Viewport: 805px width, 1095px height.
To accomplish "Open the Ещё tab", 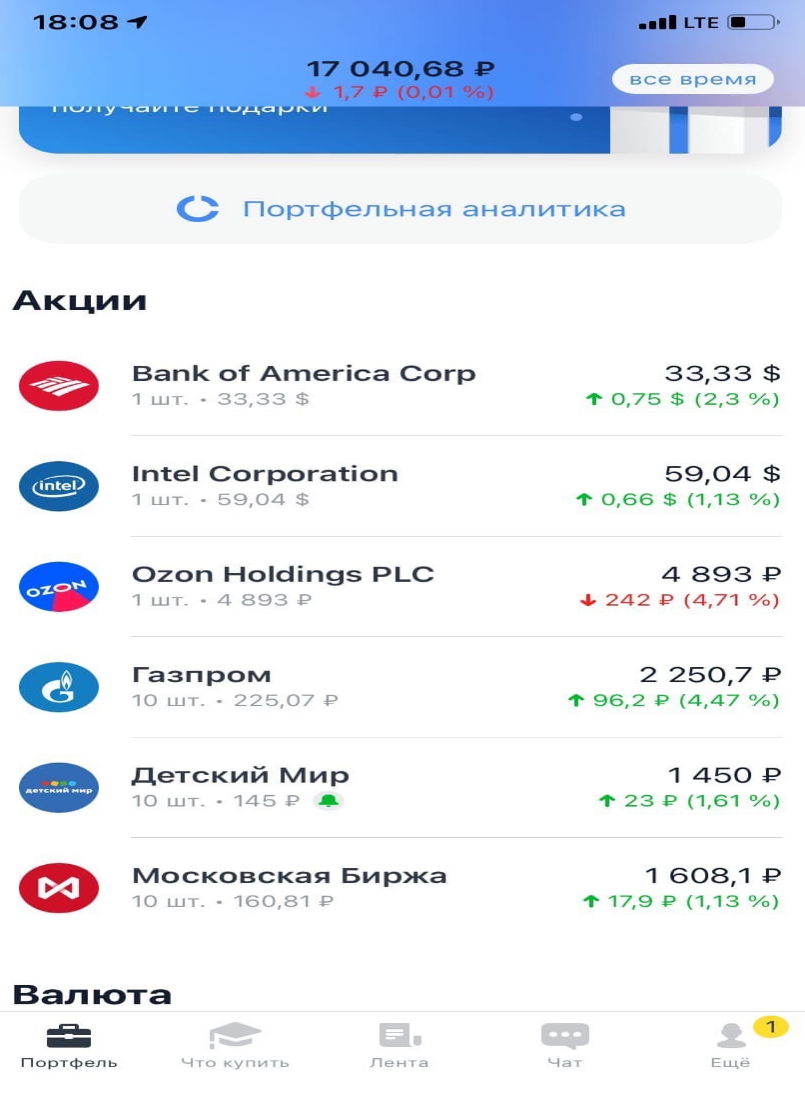I will coord(731,1046).
